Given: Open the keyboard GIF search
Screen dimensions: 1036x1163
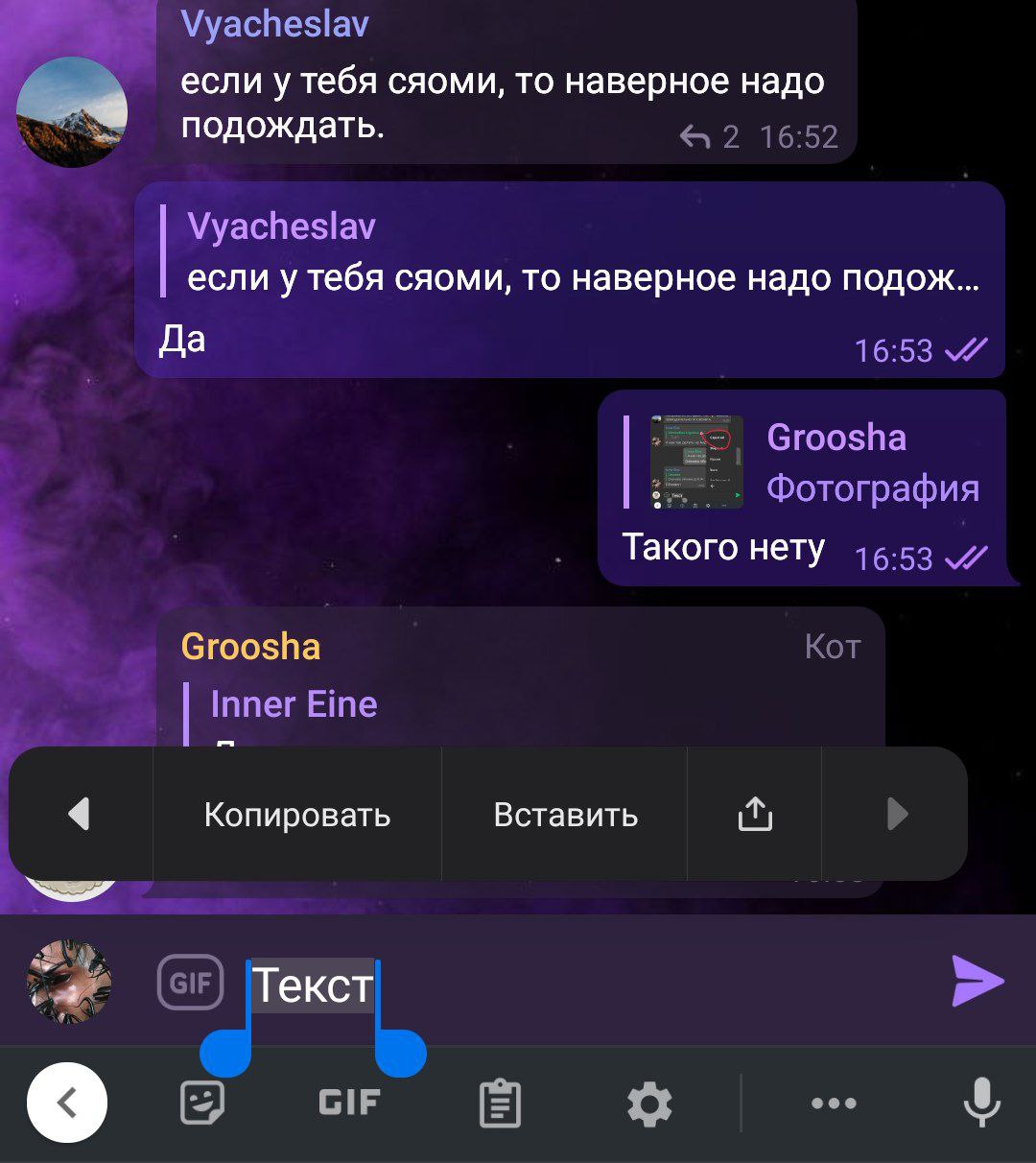Looking at the screenshot, I should tap(349, 1104).
